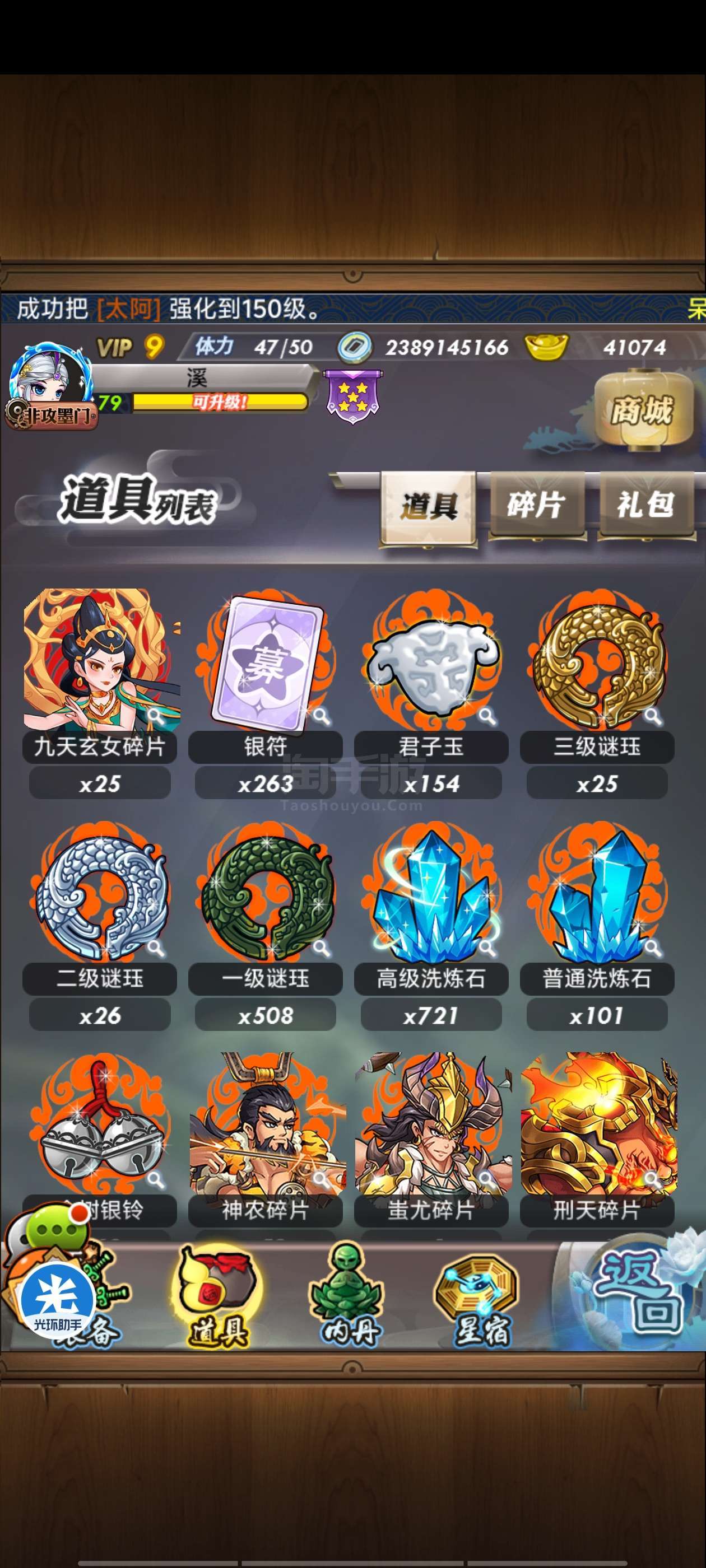Select the 道具 tab at top
The height and width of the screenshot is (1568, 706).
point(428,508)
